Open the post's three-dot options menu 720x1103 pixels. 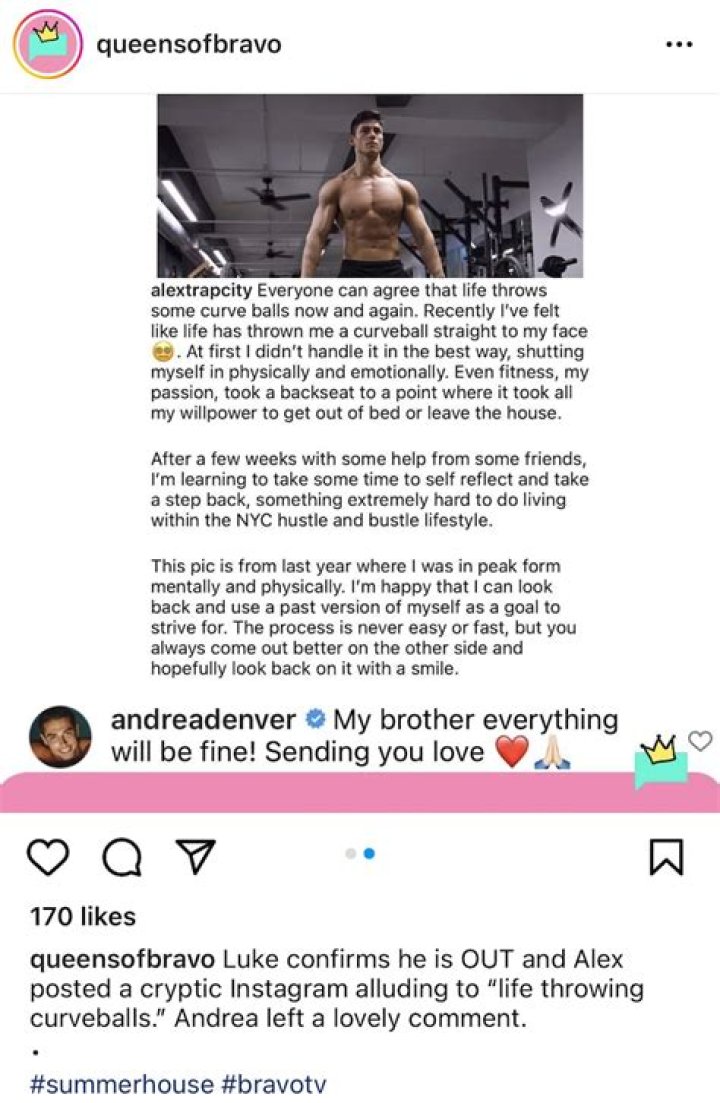click(679, 45)
